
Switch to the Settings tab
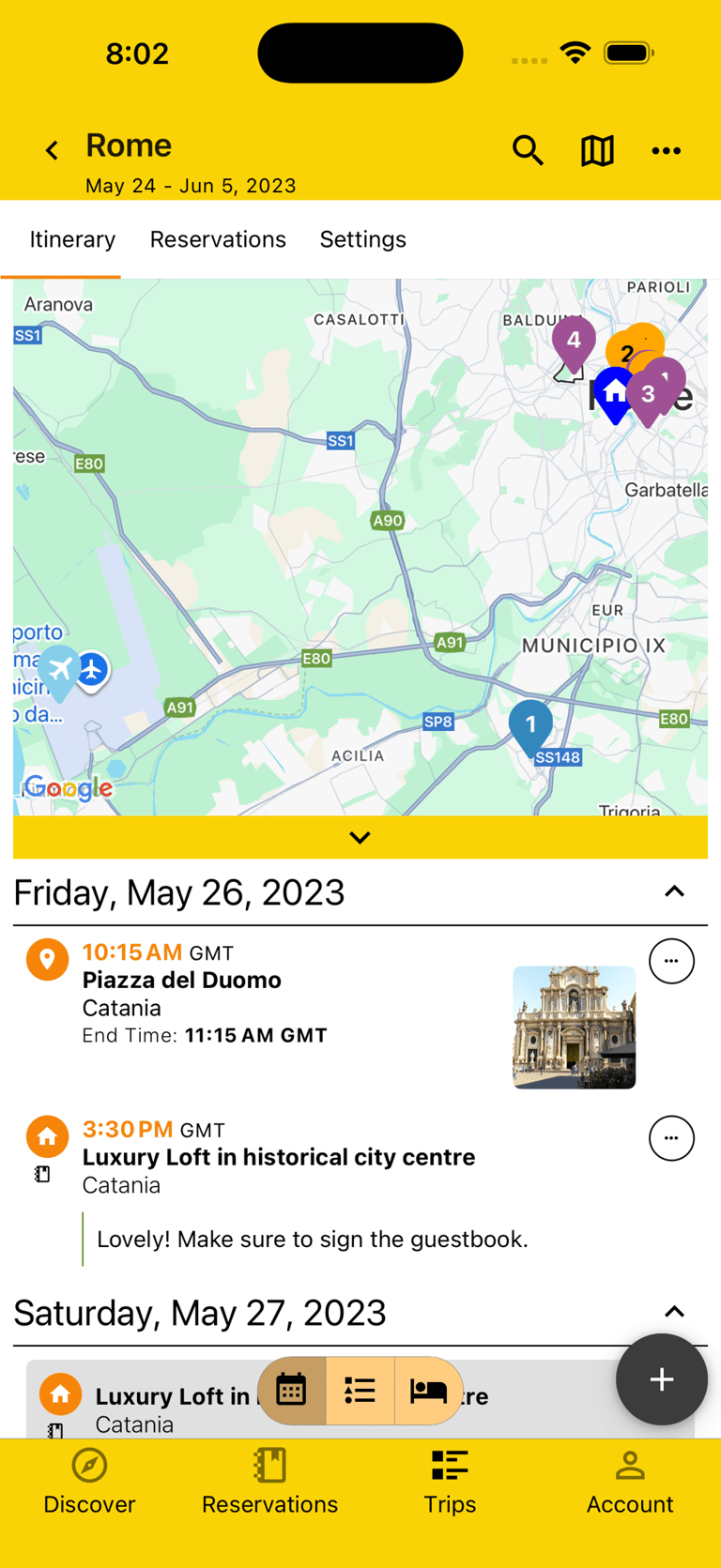(363, 239)
